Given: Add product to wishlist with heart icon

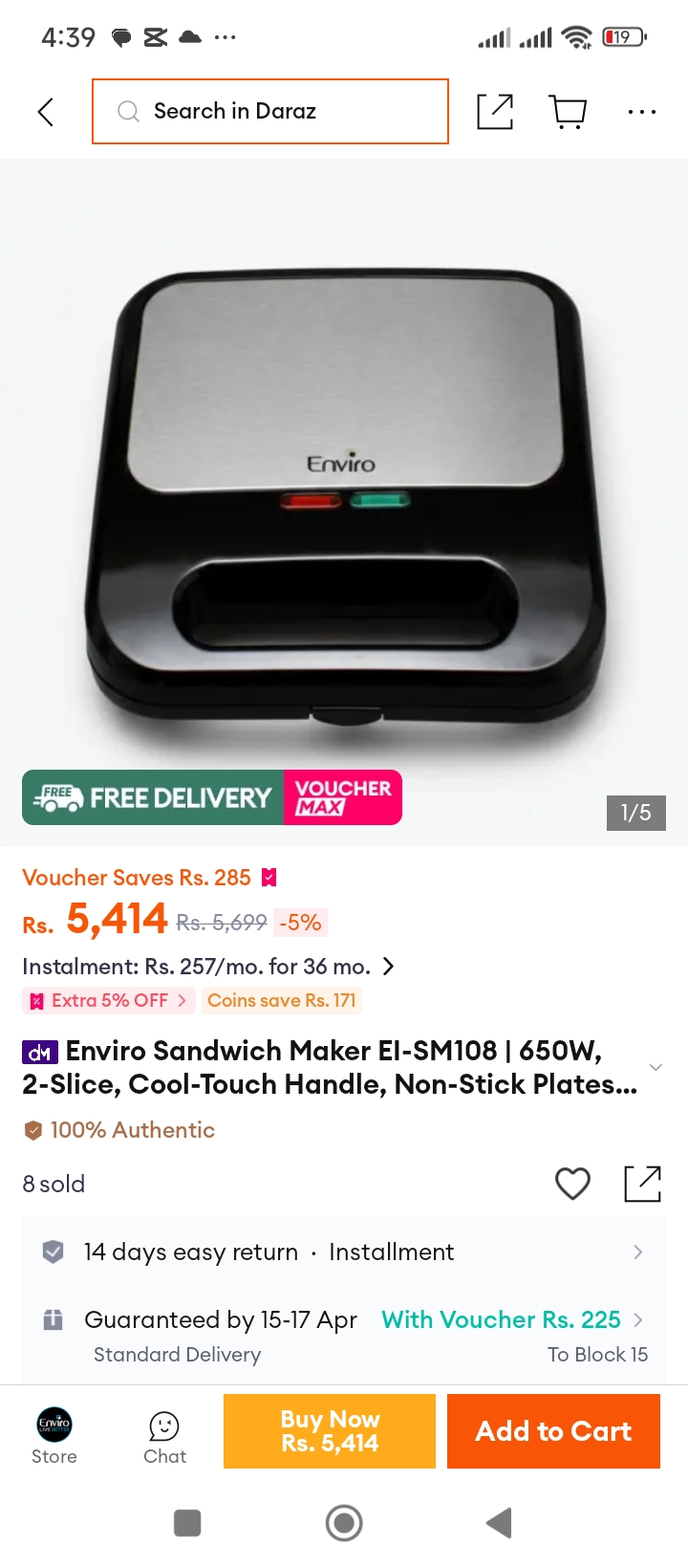Looking at the screenshot, I should point(572,1184).
